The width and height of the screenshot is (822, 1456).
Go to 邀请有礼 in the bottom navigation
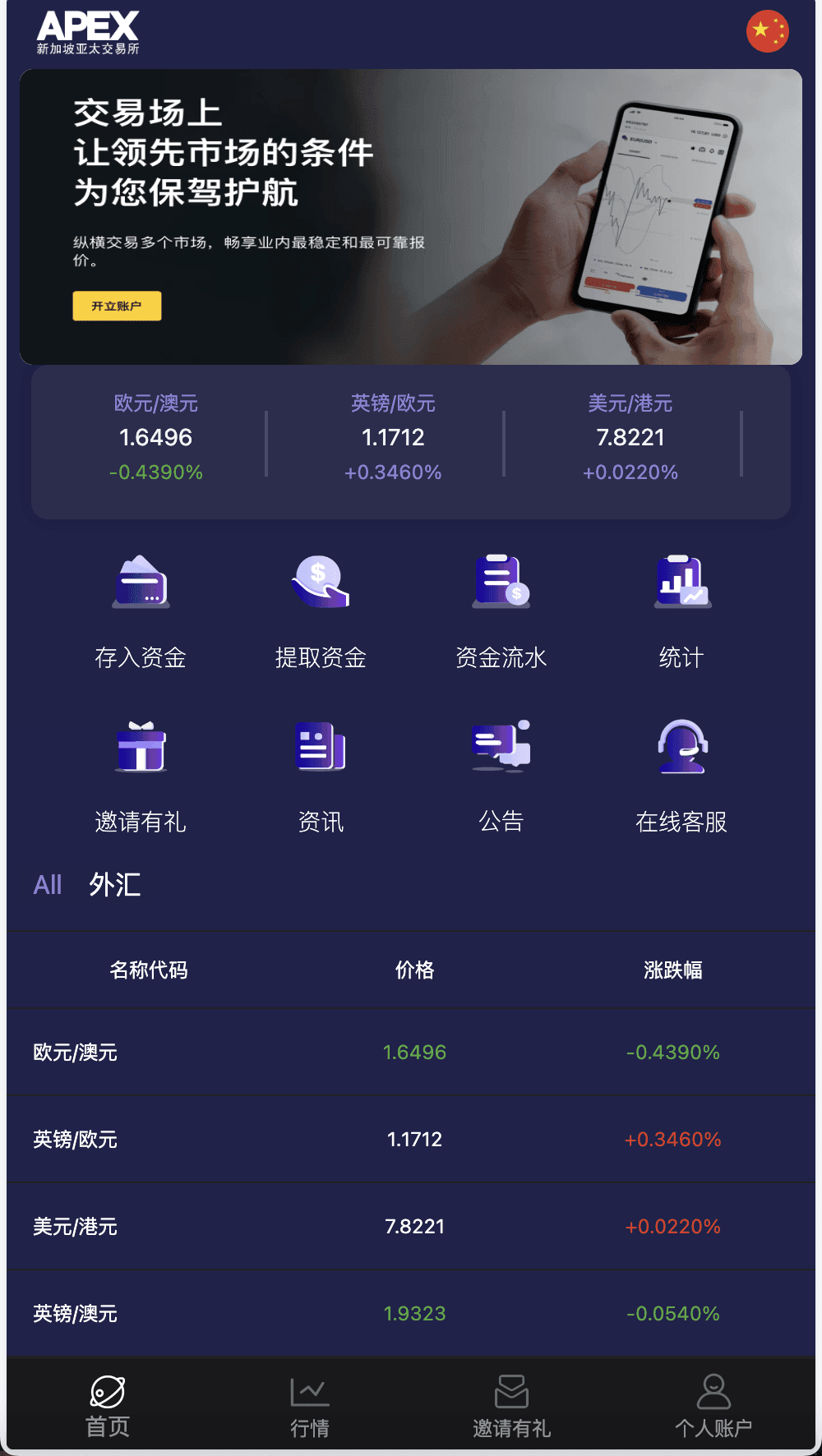tap(511, 1407)
